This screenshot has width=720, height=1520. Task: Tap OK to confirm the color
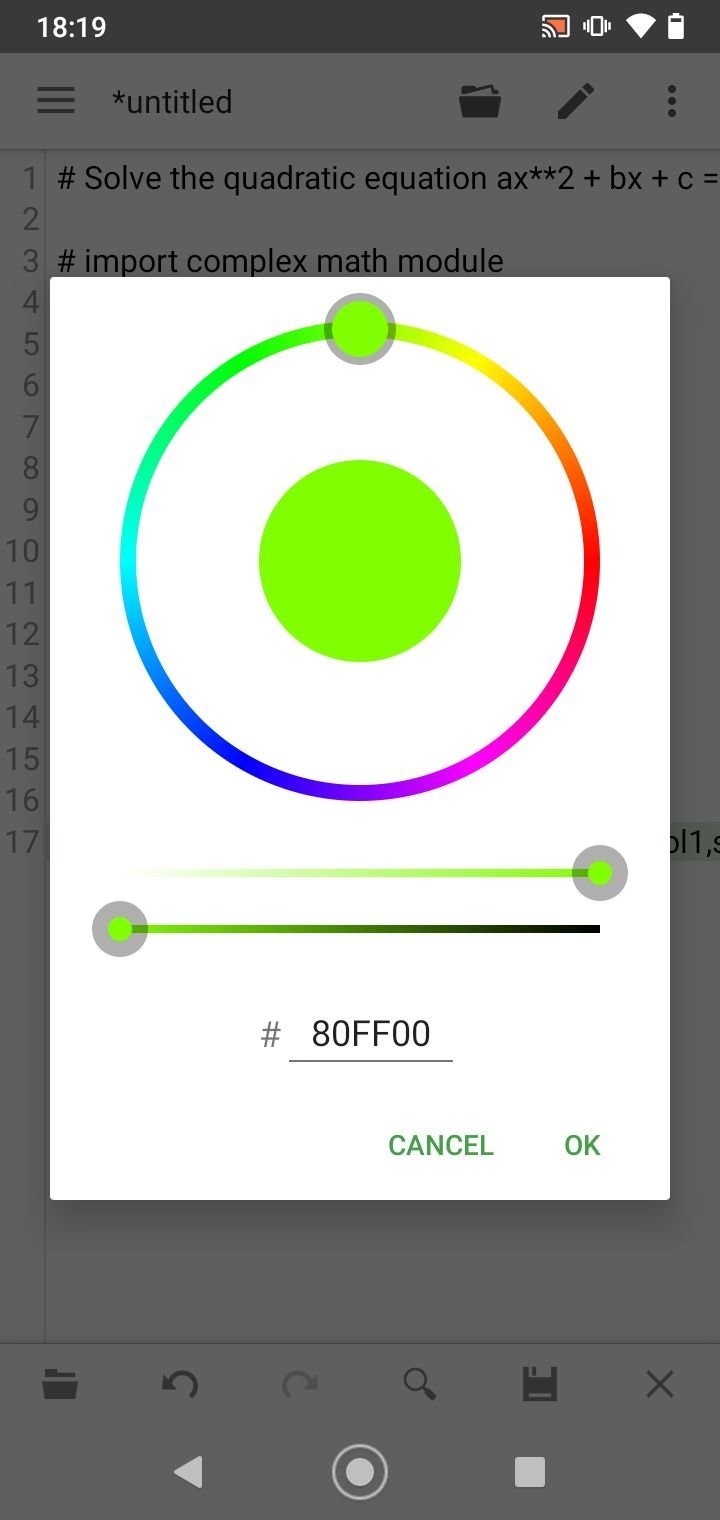point(582,1145)
